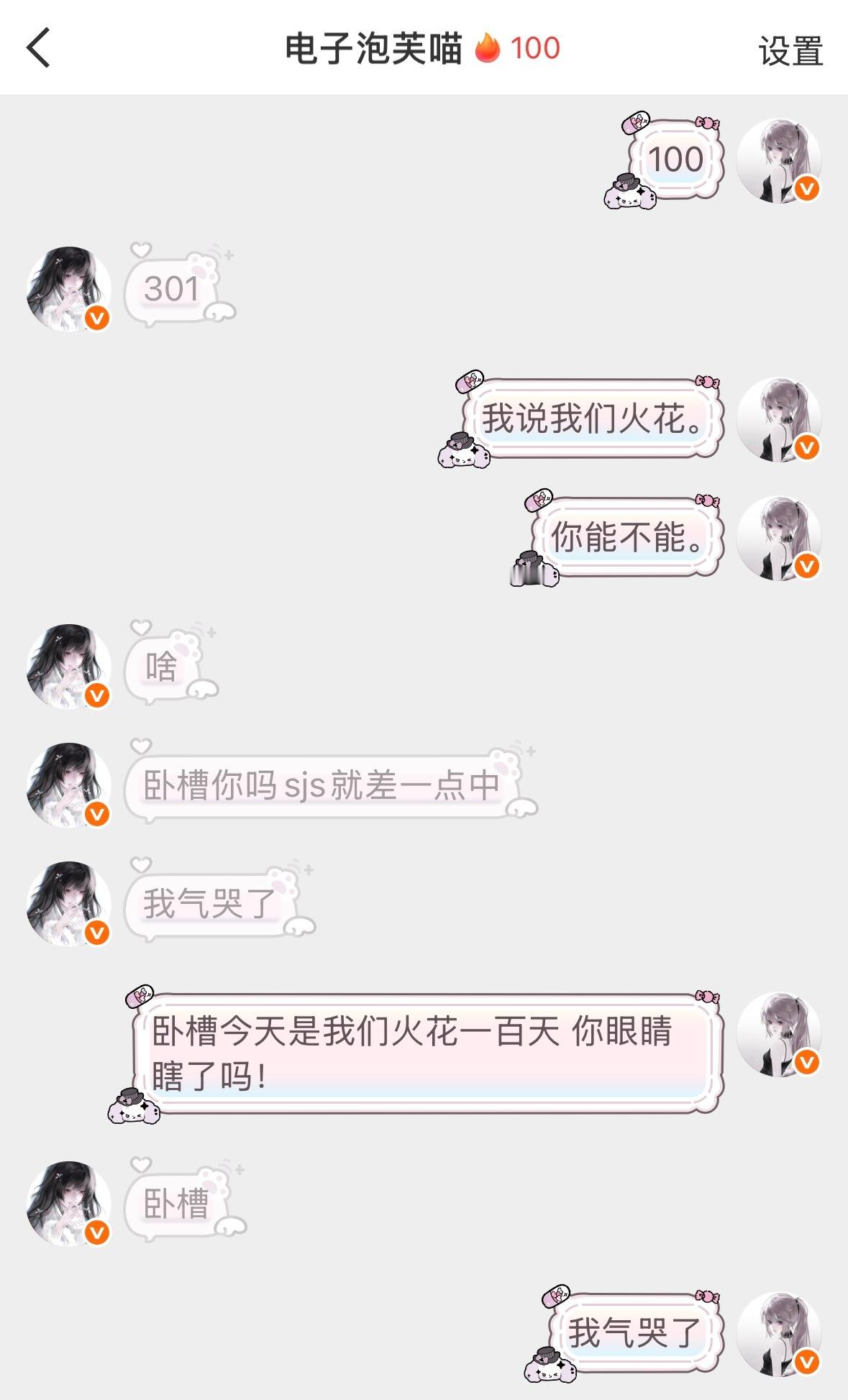Image resolution: width=848 pixels, height=1400 pixels.
Task: Click the candy decoration on the '我说我们火花。' bubble
Action: click(707, 382)
